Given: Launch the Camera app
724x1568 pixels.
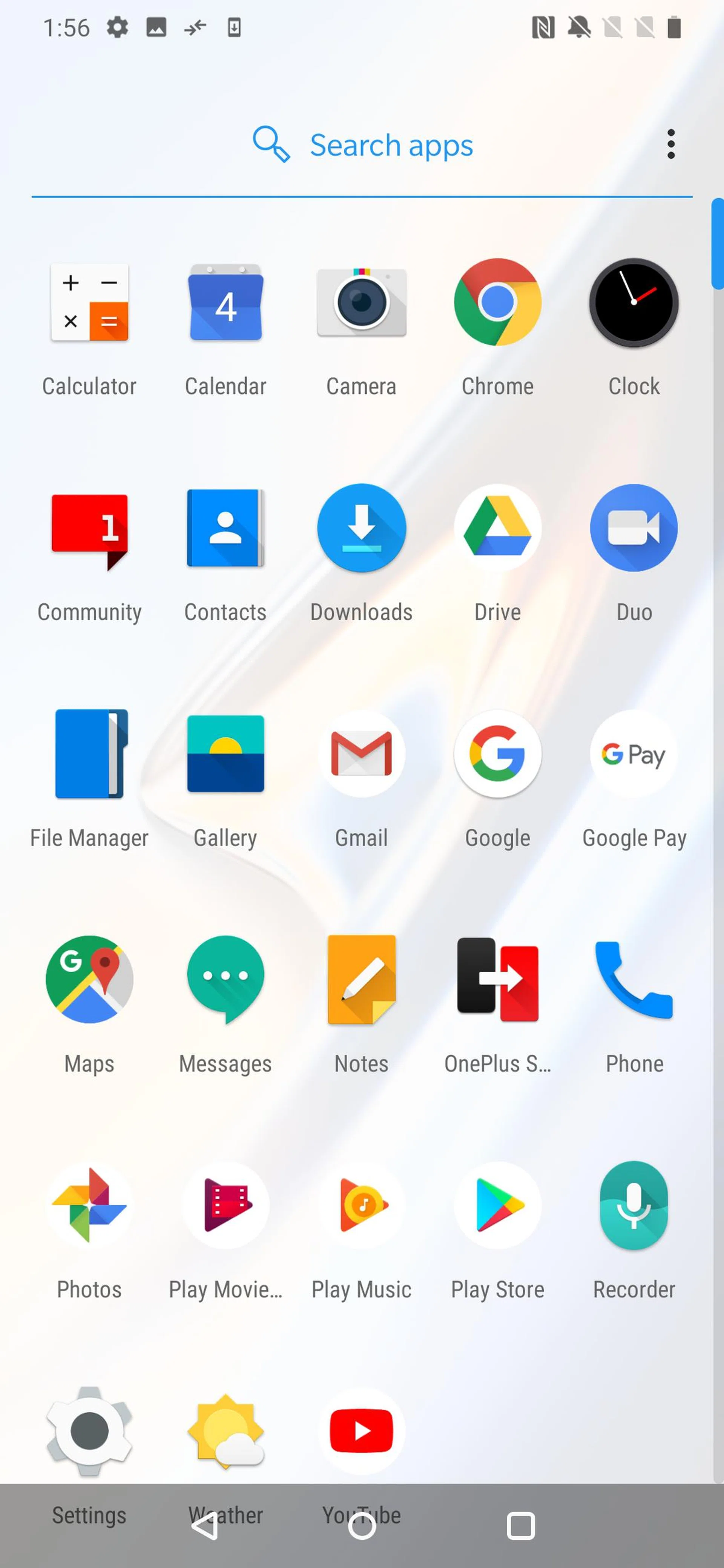Looking at the screenshot, I should [x=362, y=303].
